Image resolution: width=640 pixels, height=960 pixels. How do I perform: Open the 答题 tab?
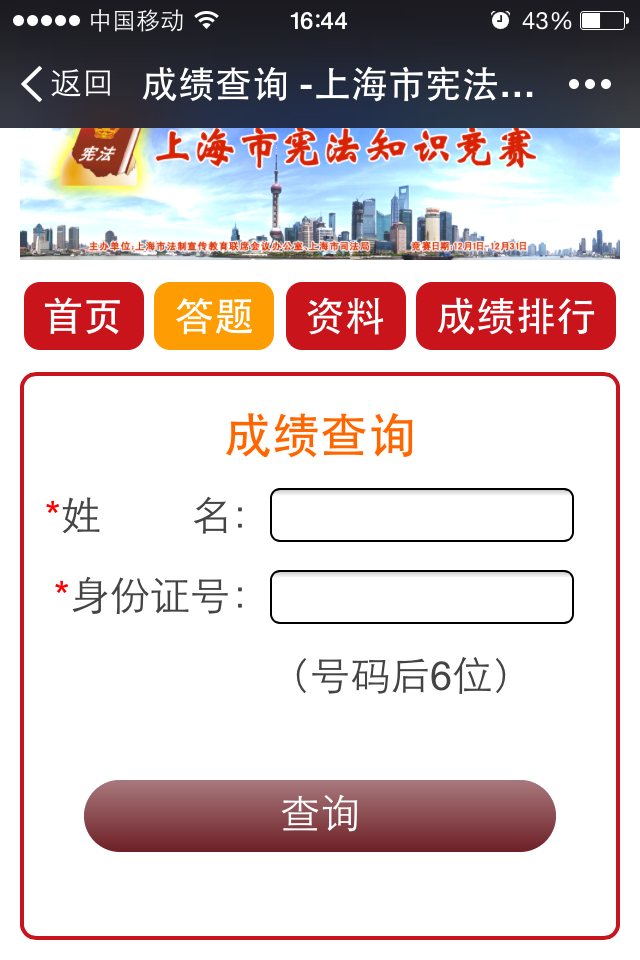(214, 316)
